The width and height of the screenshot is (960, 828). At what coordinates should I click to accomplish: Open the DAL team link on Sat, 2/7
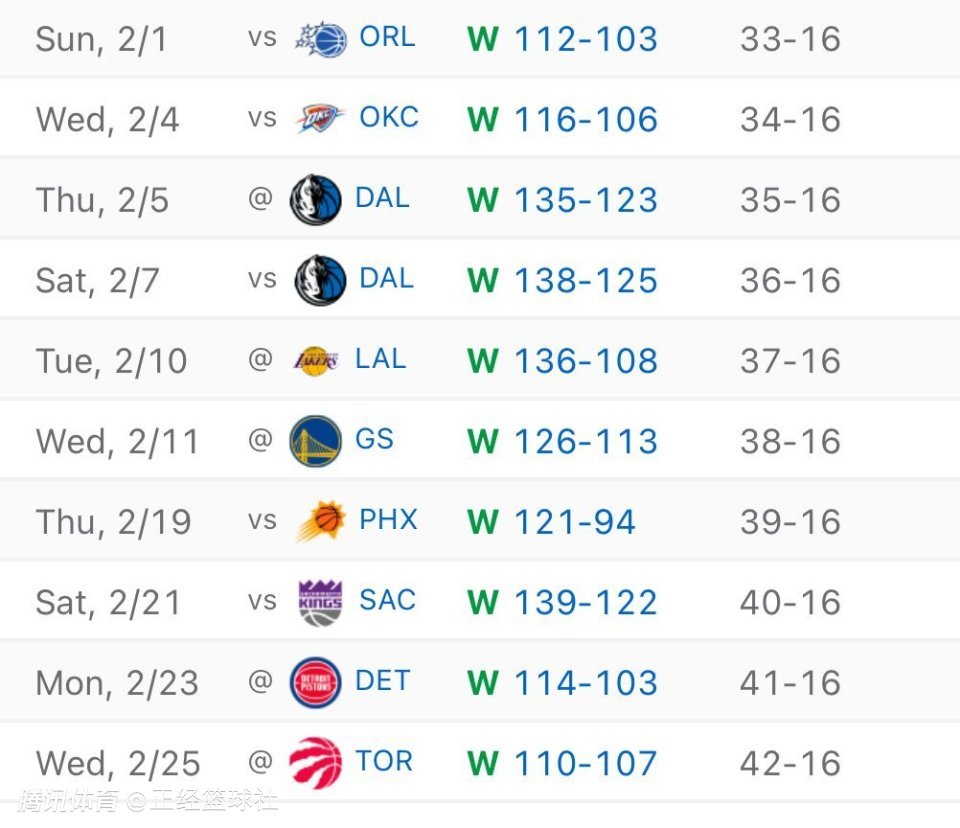tap(386, 279)
